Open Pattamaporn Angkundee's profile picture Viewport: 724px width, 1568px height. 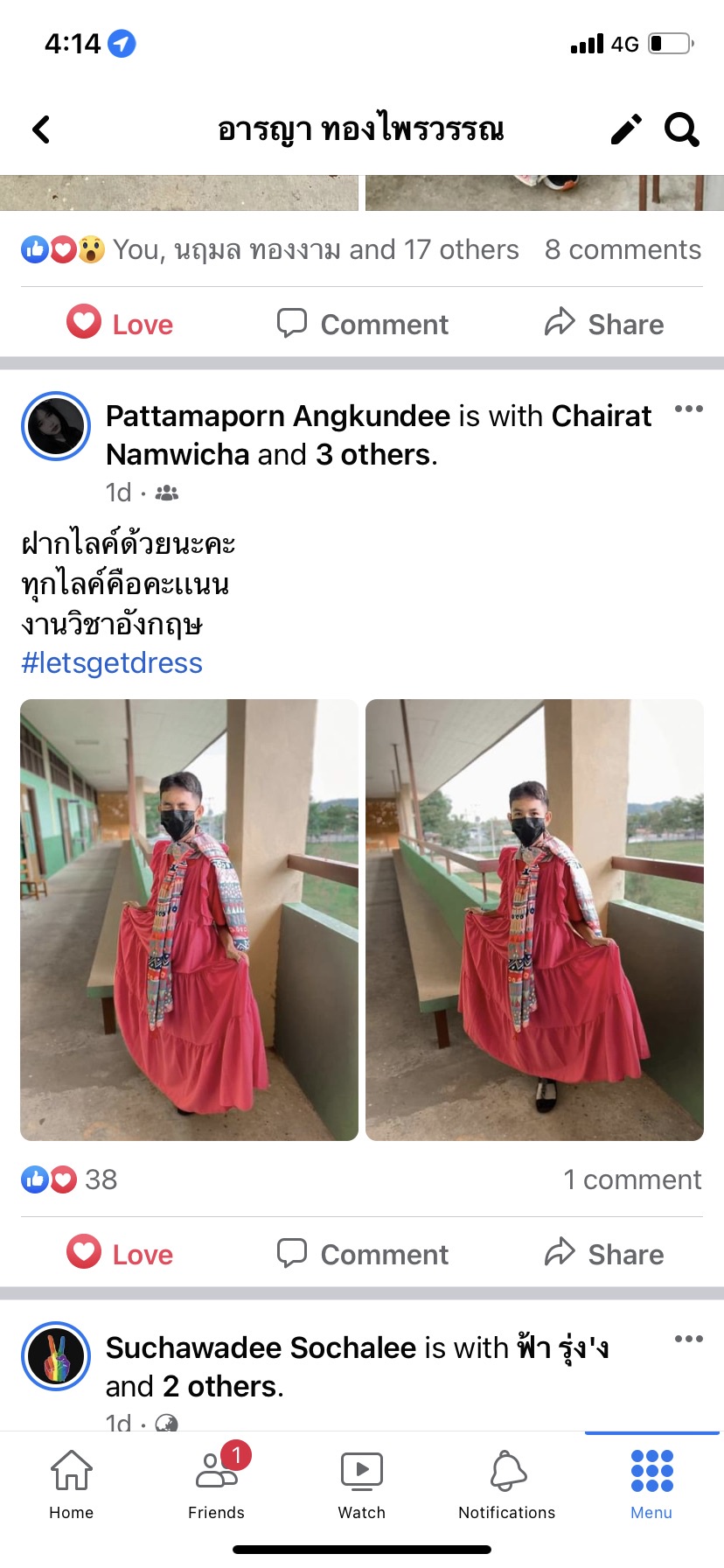point(56,426)
